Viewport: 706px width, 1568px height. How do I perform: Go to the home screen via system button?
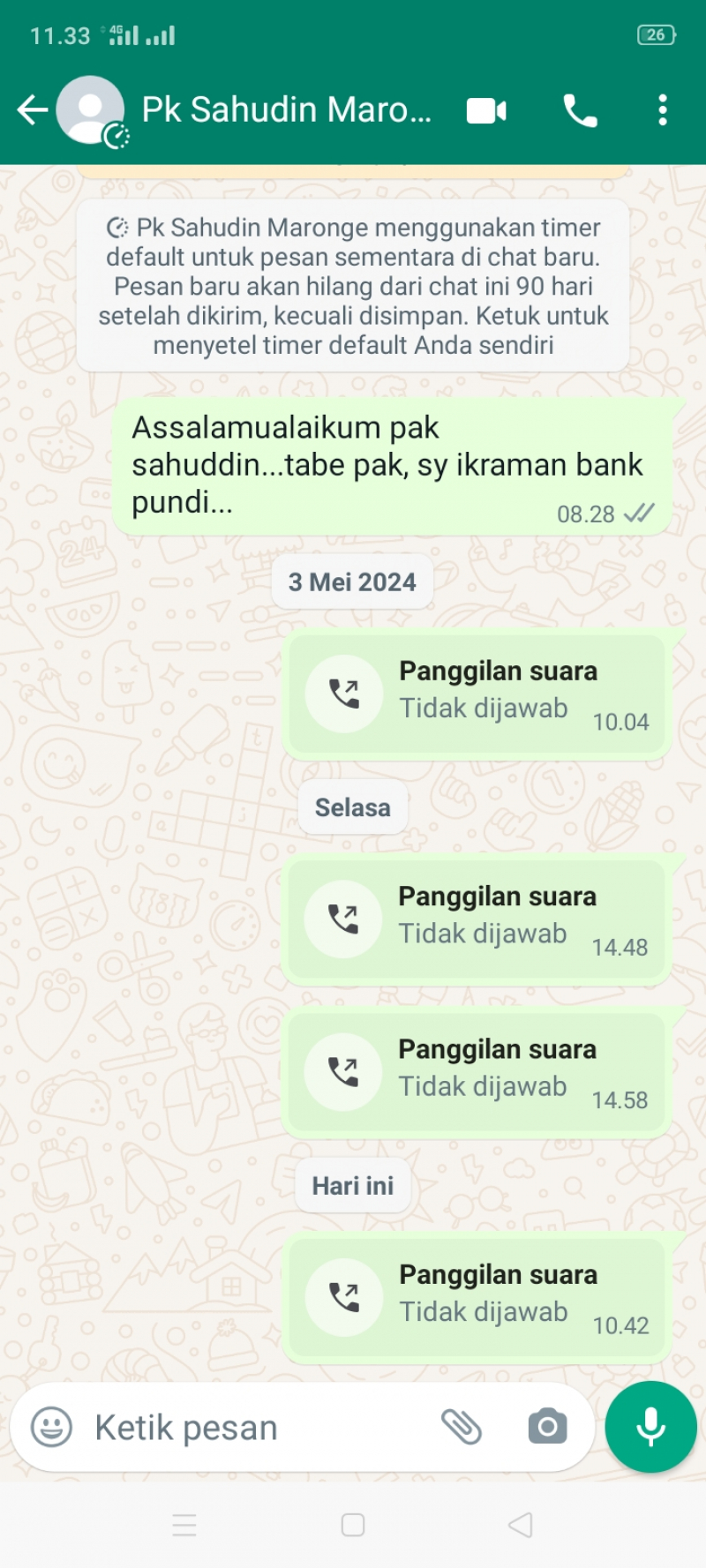pos(353,1525)
